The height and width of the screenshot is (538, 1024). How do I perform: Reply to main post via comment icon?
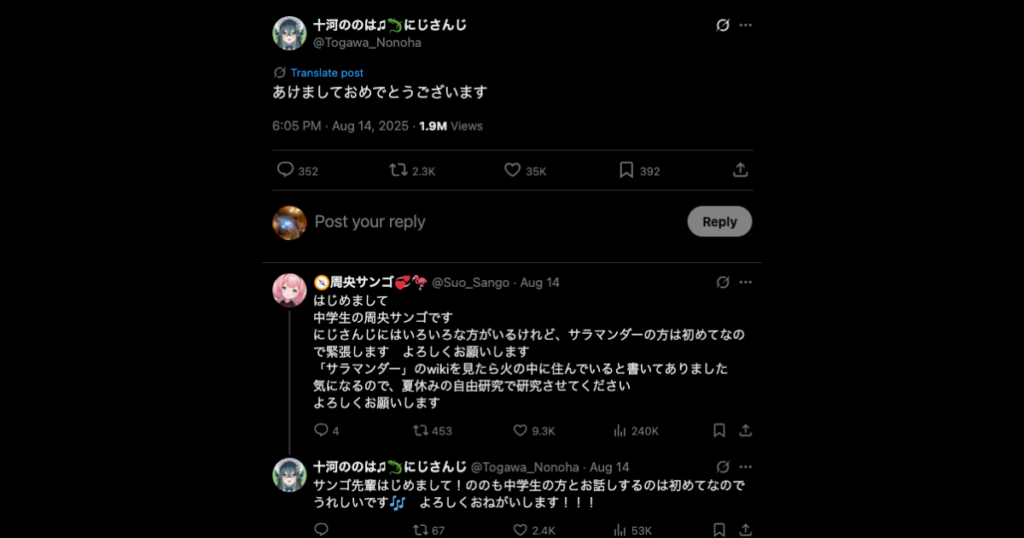(285, 170)
